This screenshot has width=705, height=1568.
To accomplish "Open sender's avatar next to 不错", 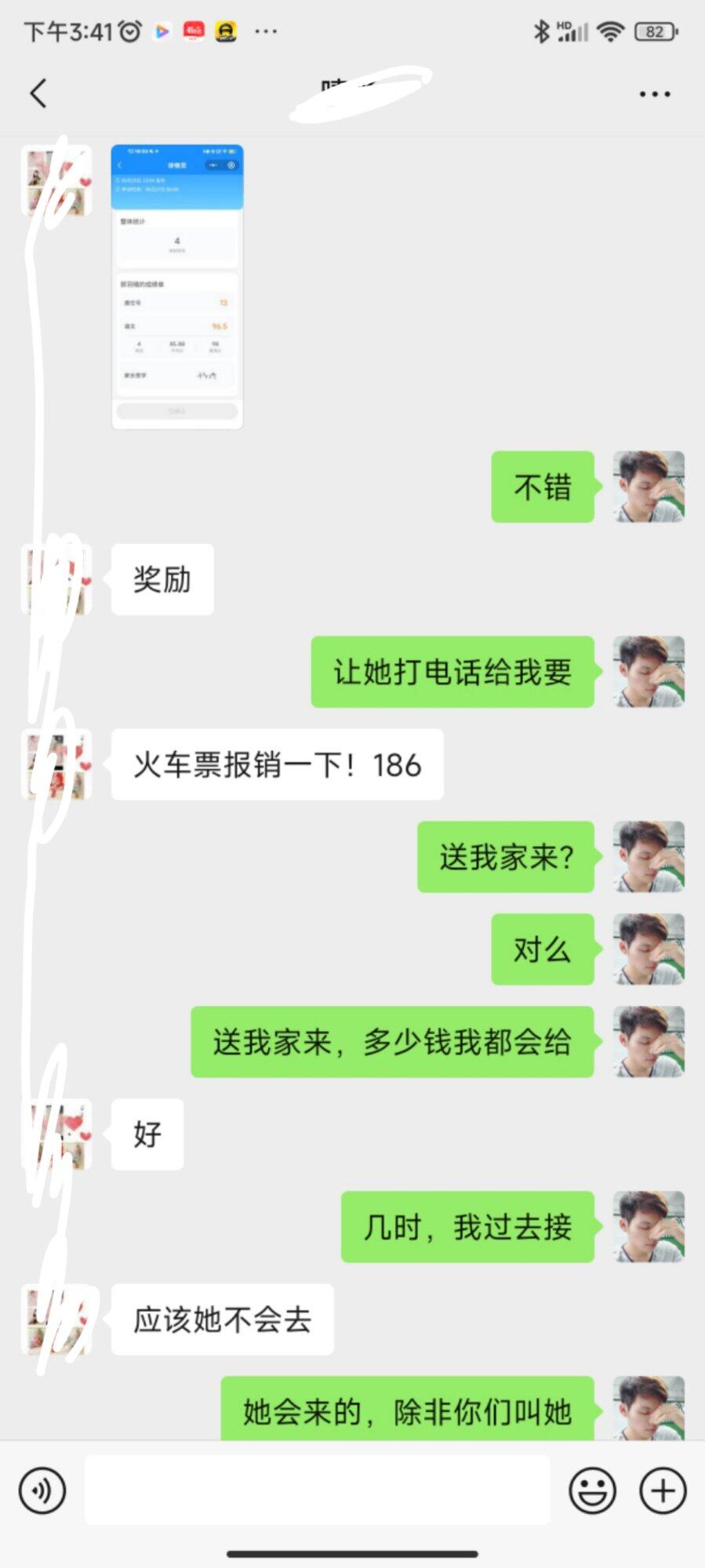I will (x=649, y=487).
